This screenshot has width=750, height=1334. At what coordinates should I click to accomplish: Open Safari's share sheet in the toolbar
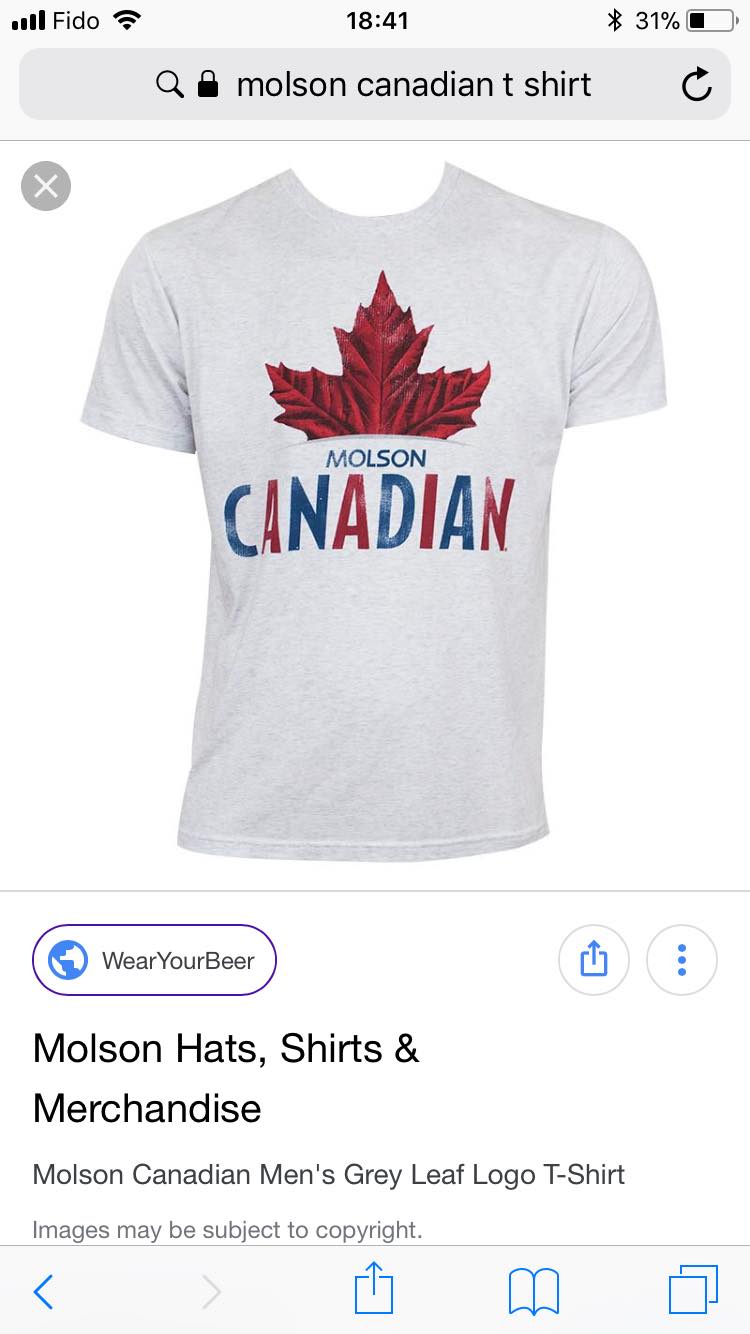[x=374, y=1290]
